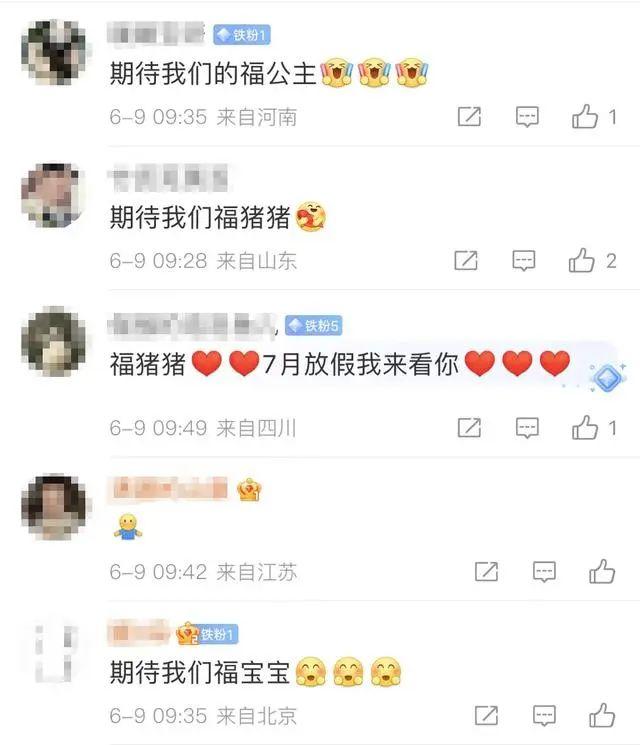Like the comment 期待我们的福公主
Viewport: 640px width, 745px height.
pos(585,117)
